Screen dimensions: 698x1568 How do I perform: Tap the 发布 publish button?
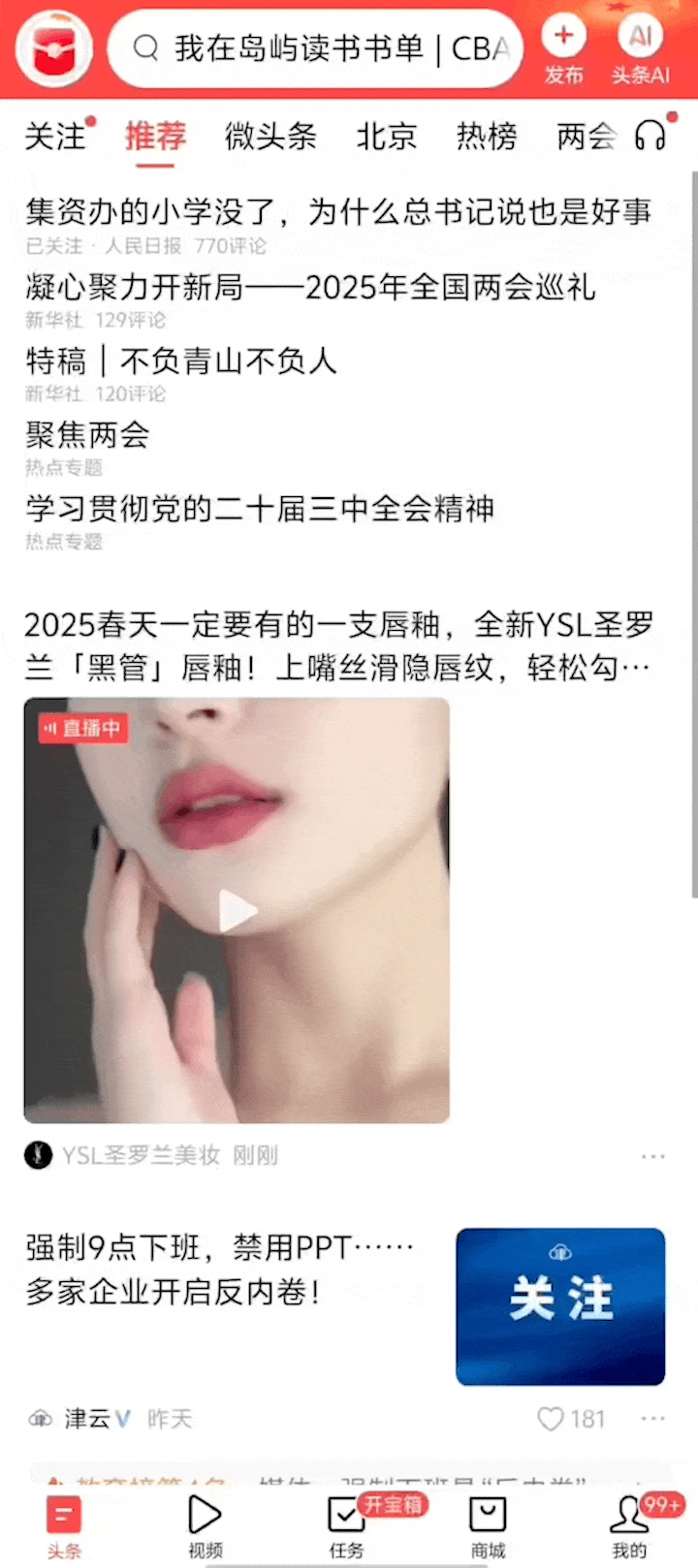click(x=563, y=48)
